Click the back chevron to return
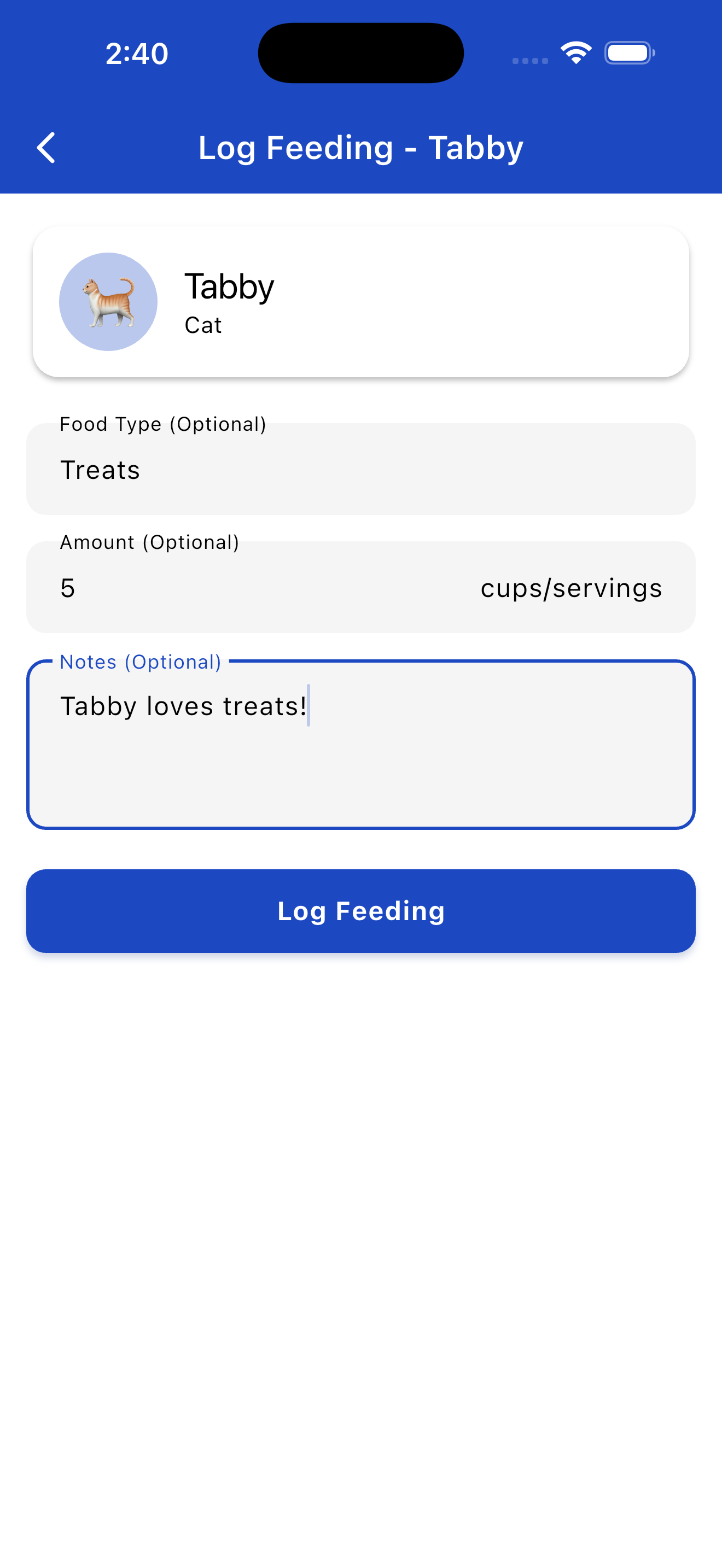 [x=48, y=147]
